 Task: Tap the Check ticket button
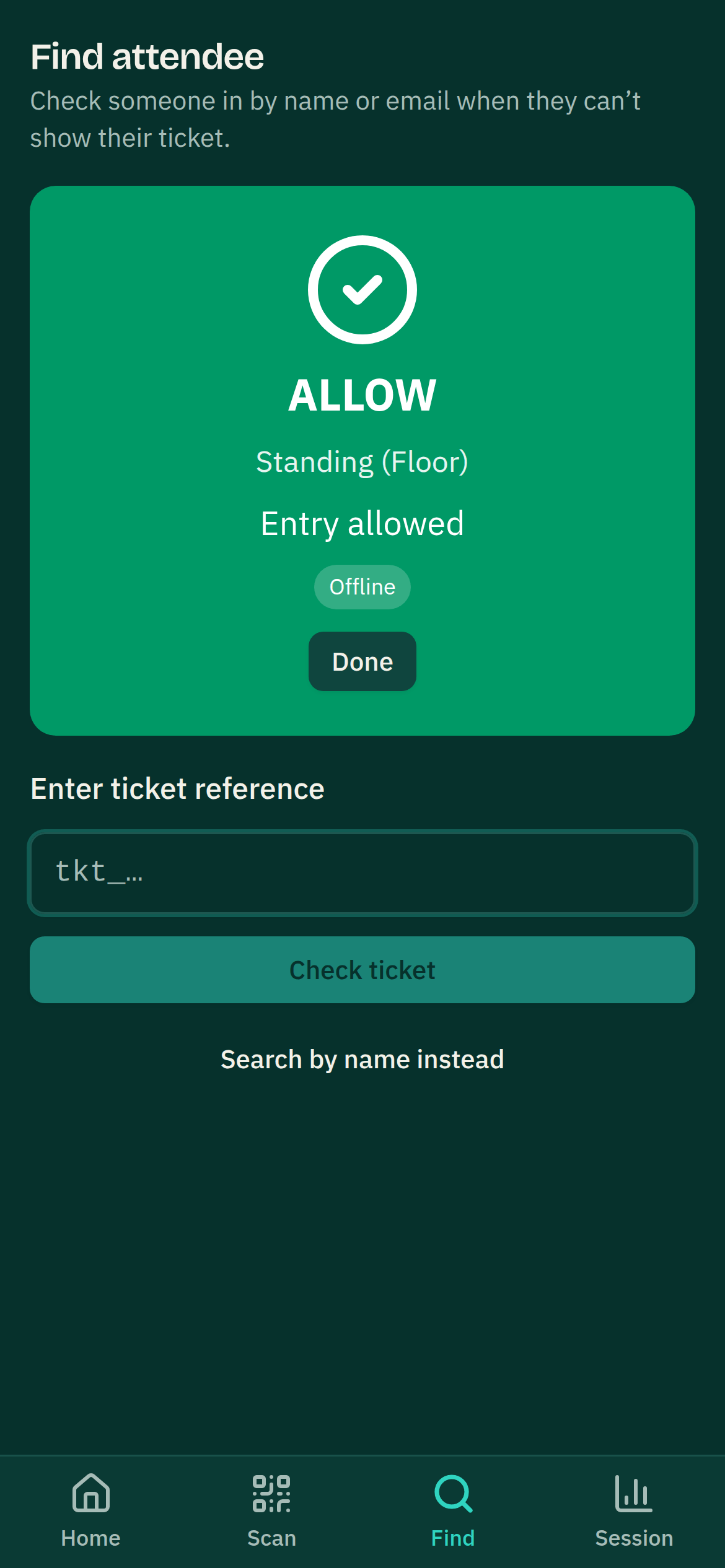point(362,970)
